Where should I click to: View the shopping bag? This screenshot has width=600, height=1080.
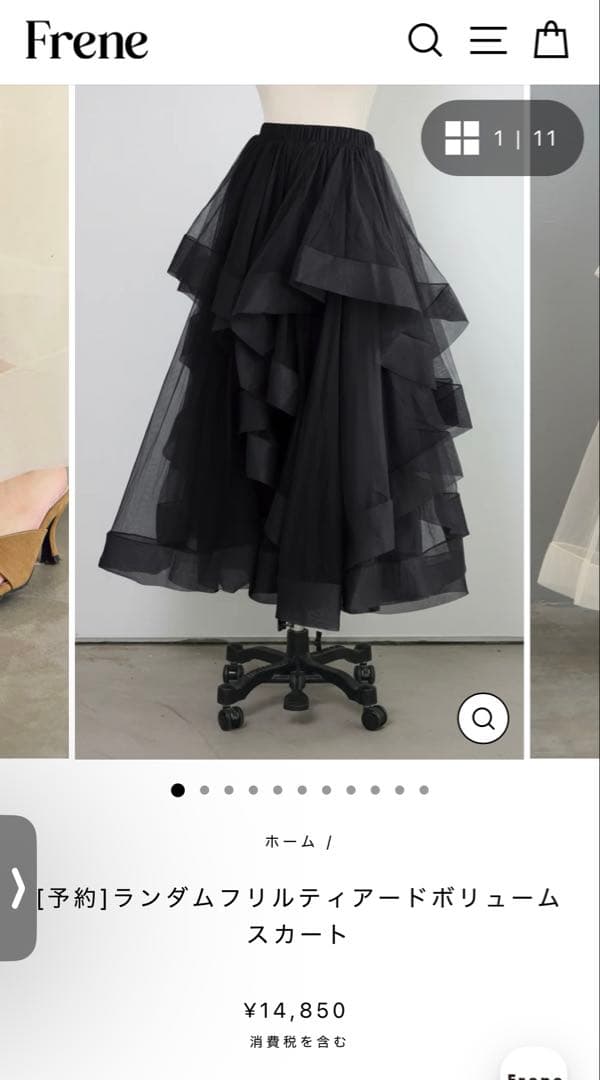(550, 41)
